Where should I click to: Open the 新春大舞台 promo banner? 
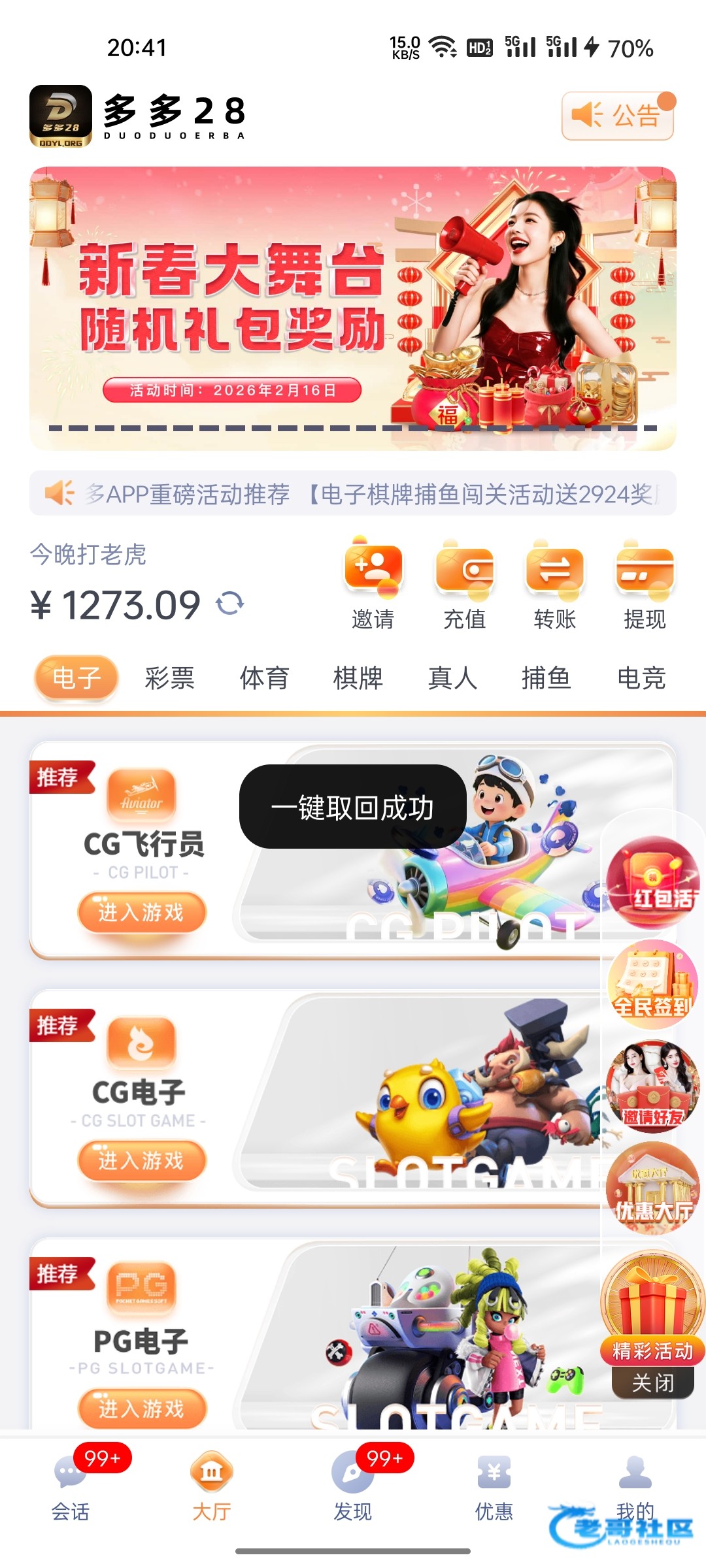[x=353, y=308]
